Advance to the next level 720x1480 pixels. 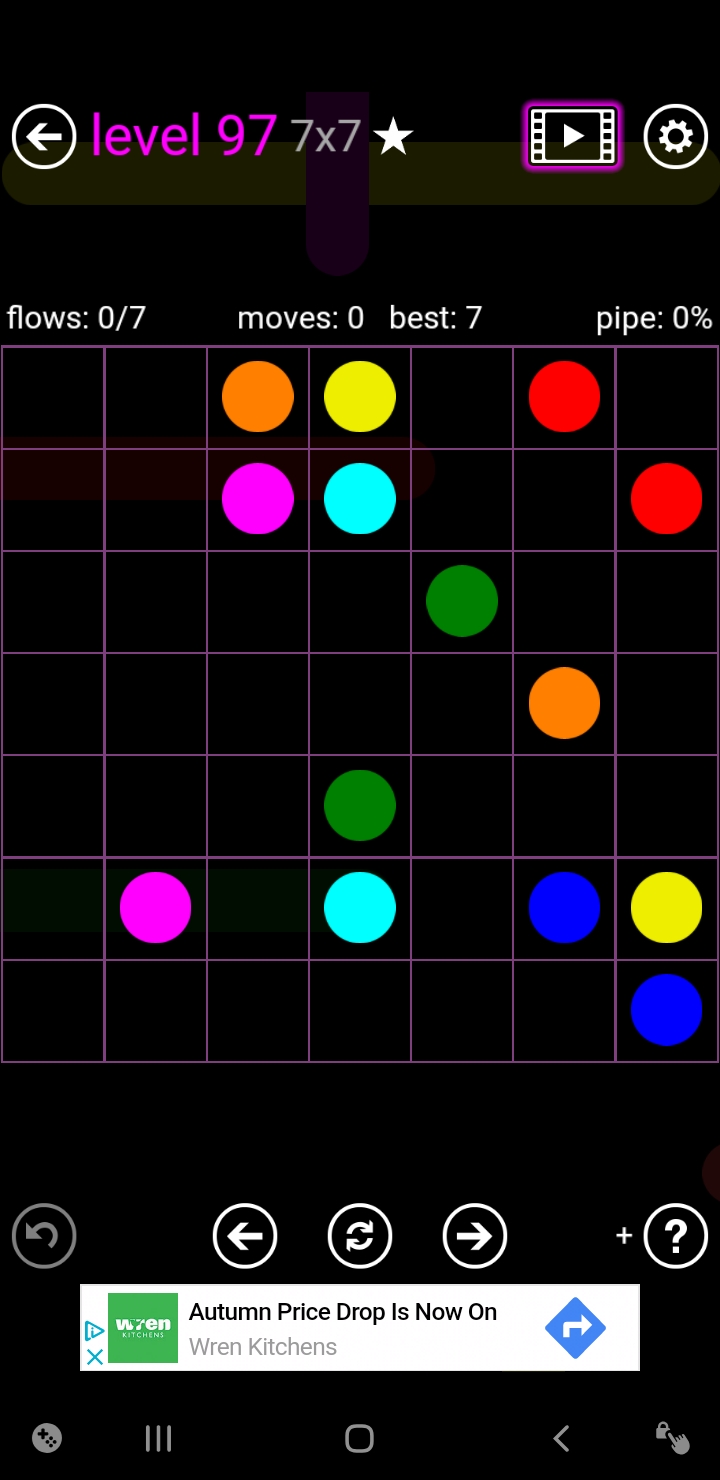(475, 1236)
